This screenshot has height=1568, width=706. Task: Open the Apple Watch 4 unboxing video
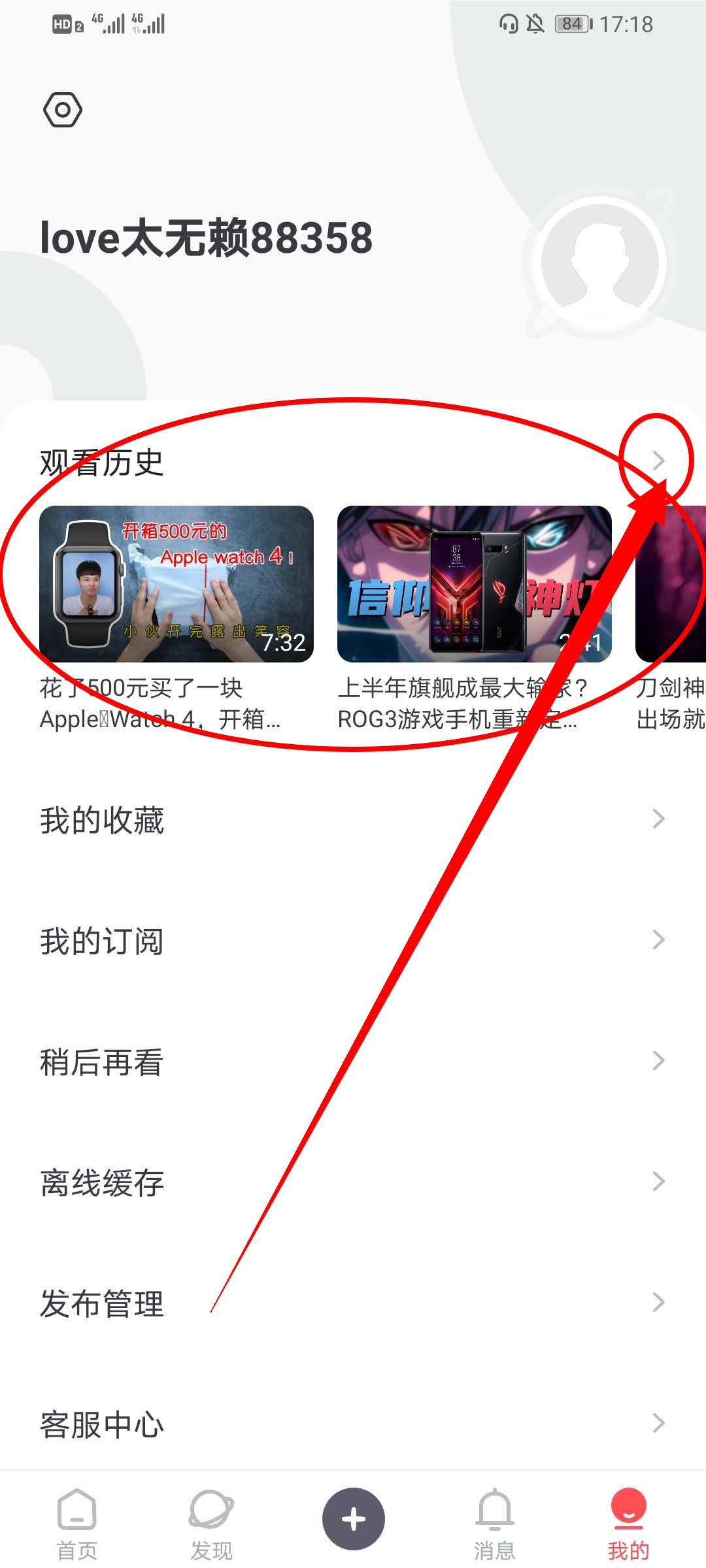click(x=176, y=584)
